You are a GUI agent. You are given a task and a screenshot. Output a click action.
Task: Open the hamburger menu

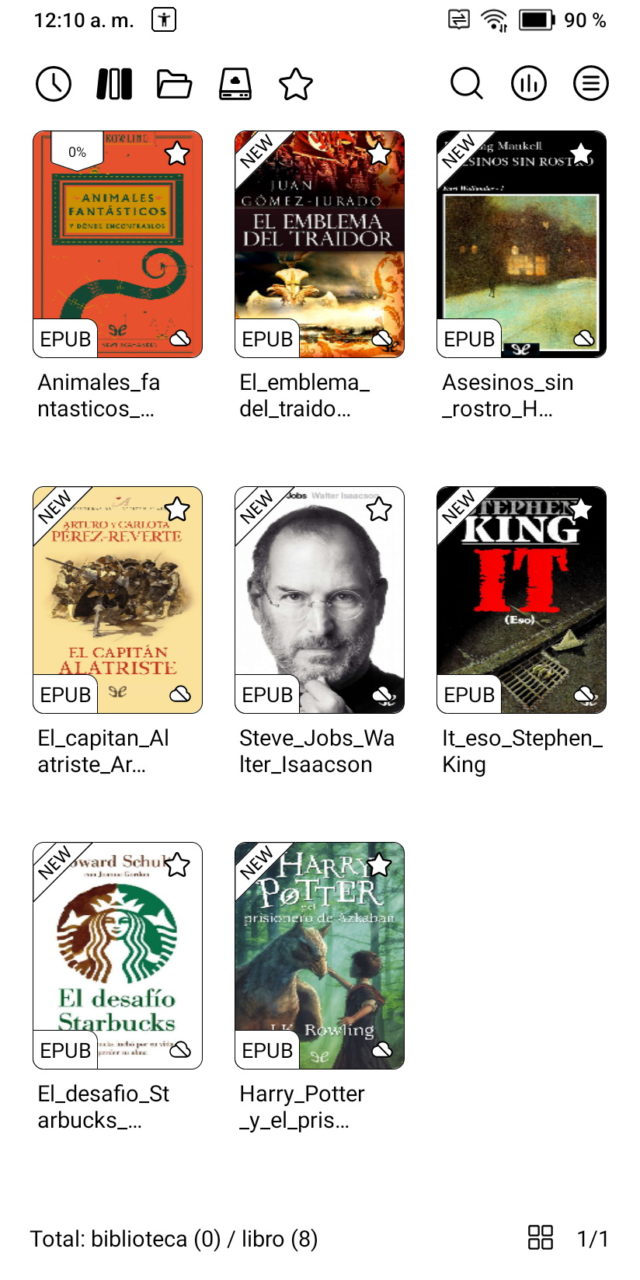pyautogui.click(x=591, y=84)
